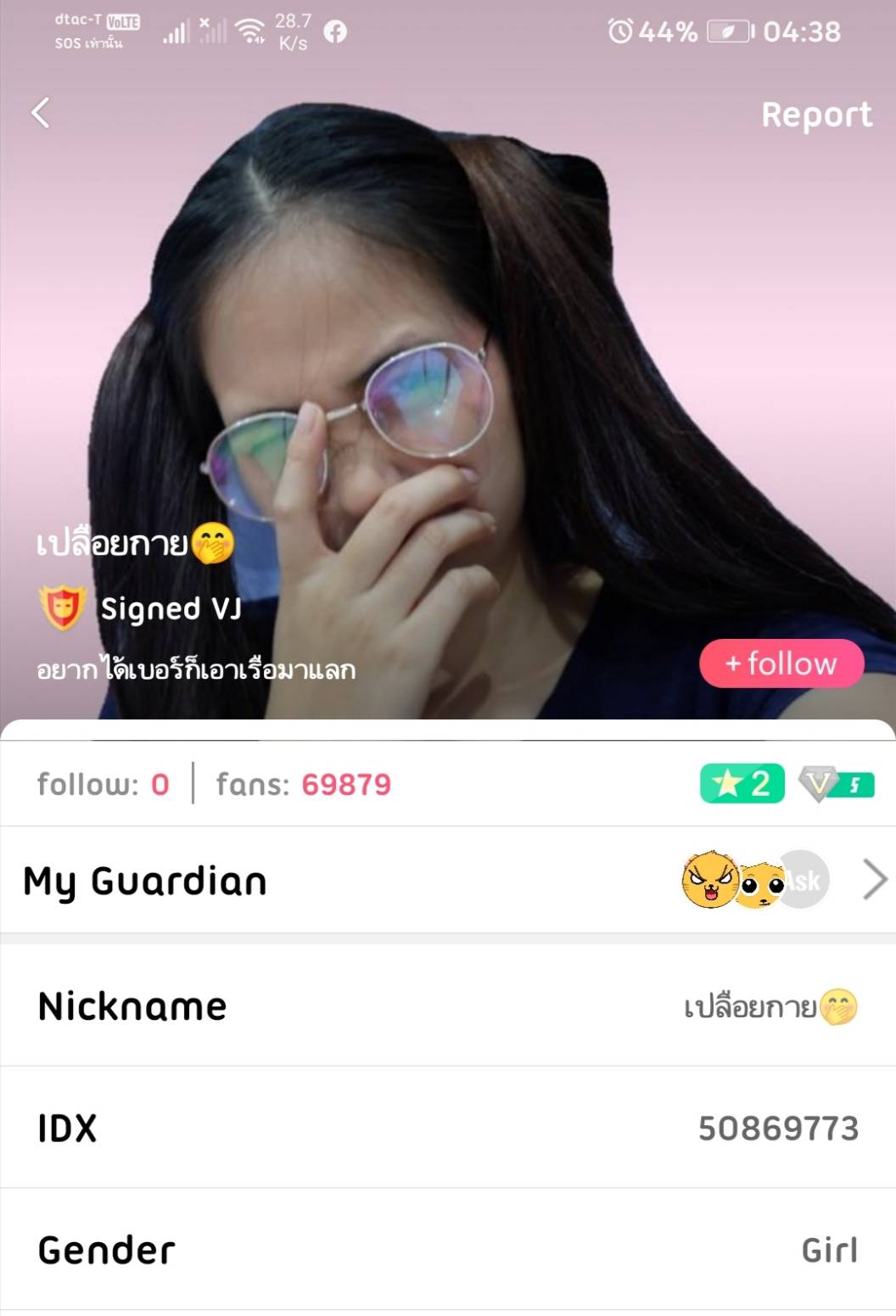Report this user profile
Screen dimensions: 896x1316
point(815,115)
